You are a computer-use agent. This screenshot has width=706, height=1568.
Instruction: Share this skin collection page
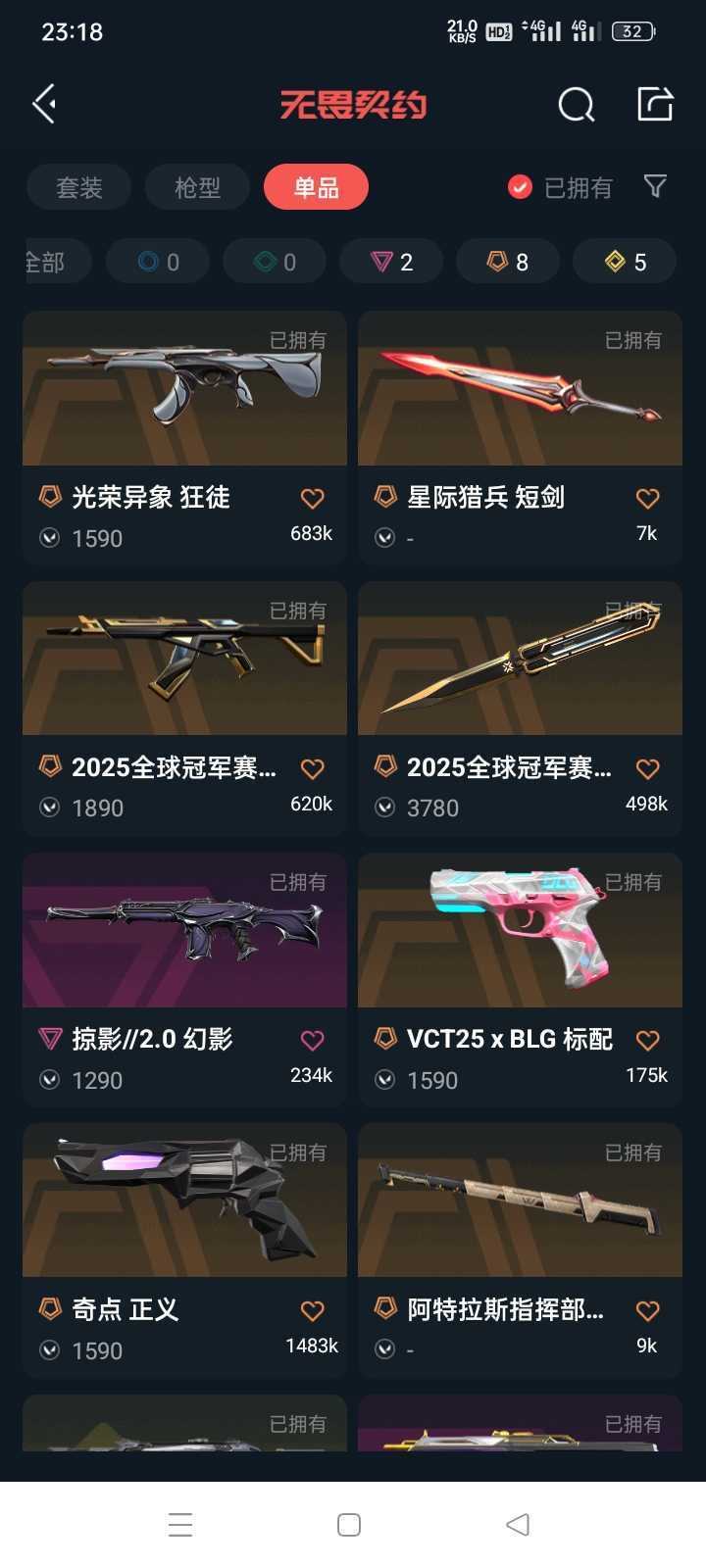[x=654, y=104]
